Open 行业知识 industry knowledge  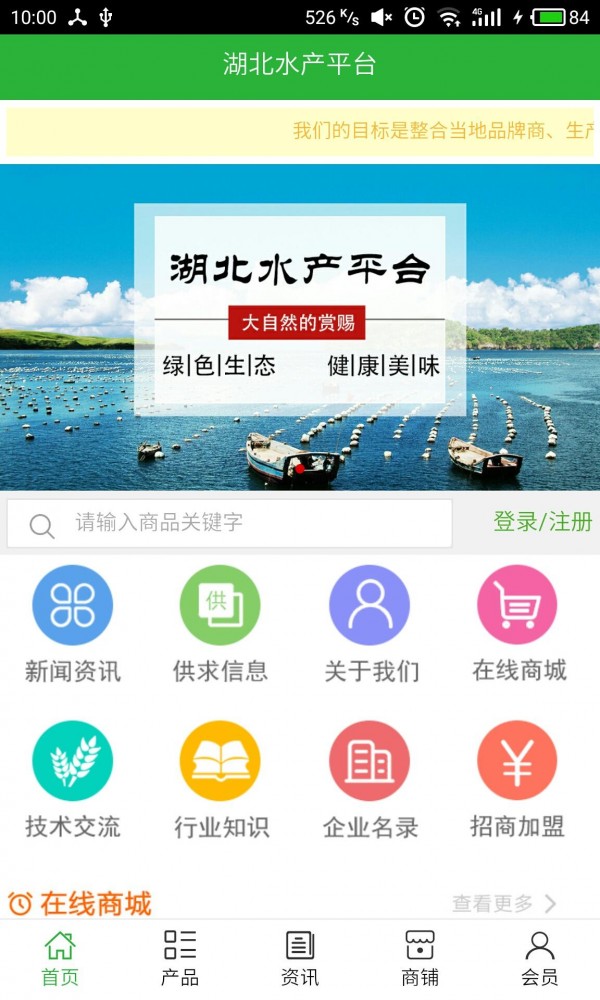tap(220, 780)
